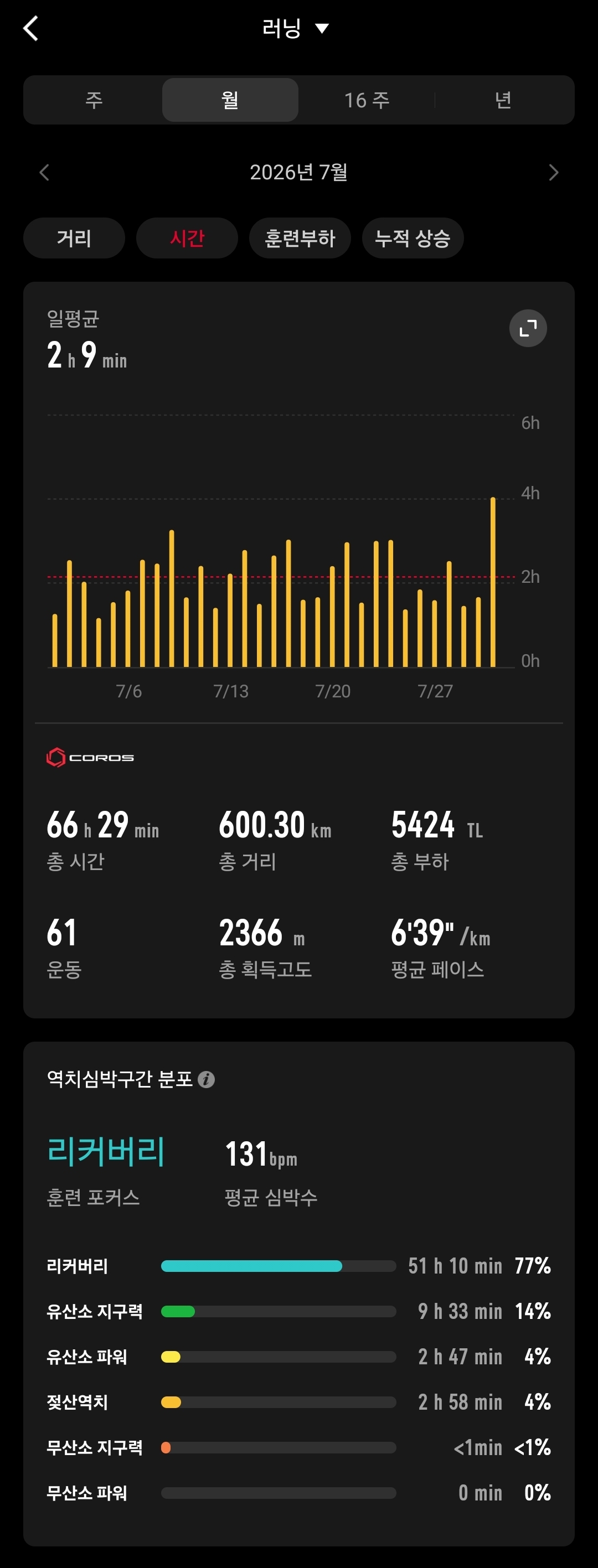
Task: Open the 러닝 activity type dropdown
Action: (295, 28)
